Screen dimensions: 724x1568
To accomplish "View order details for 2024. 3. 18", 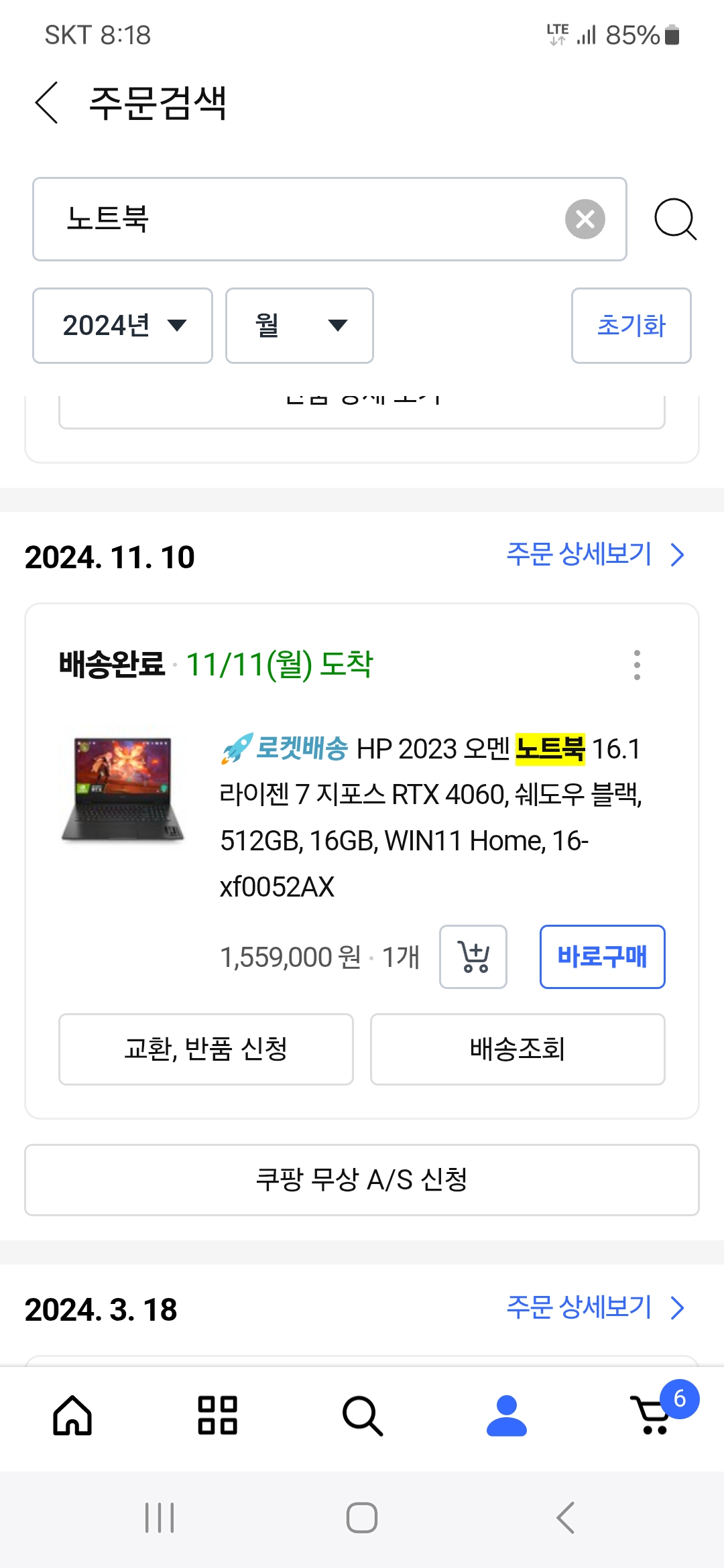I will (x=595, y=1307).
